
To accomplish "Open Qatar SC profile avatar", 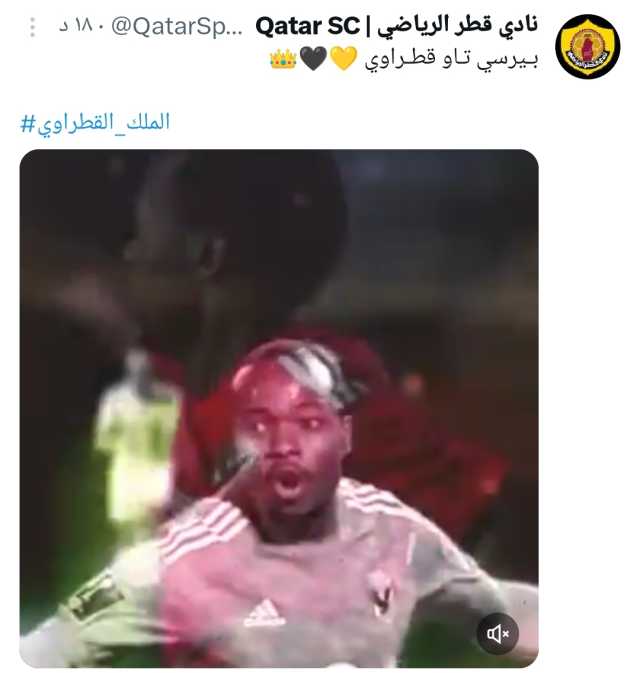I will [x=587, y=47].
